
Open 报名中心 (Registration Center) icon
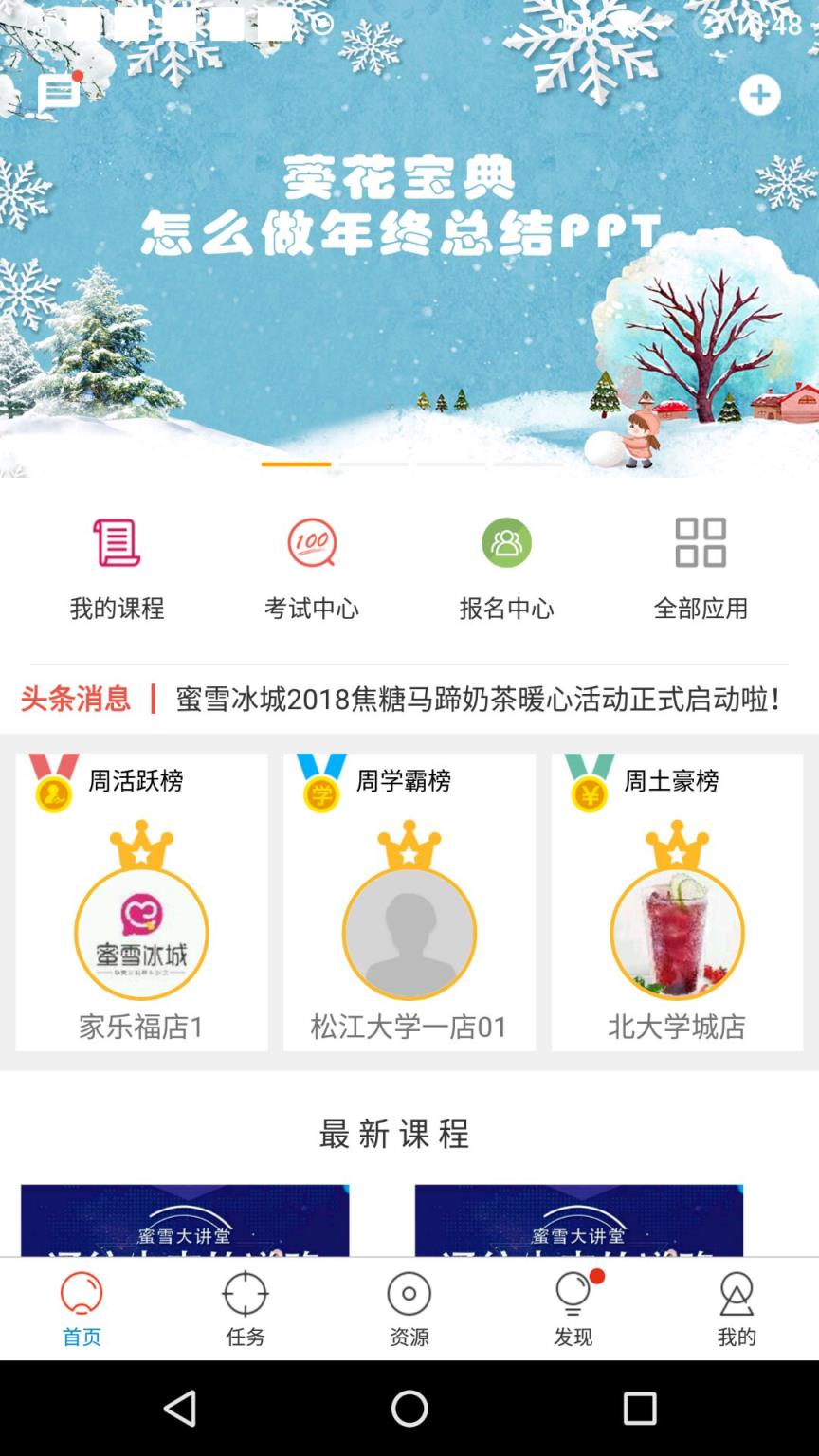(507, 566)
